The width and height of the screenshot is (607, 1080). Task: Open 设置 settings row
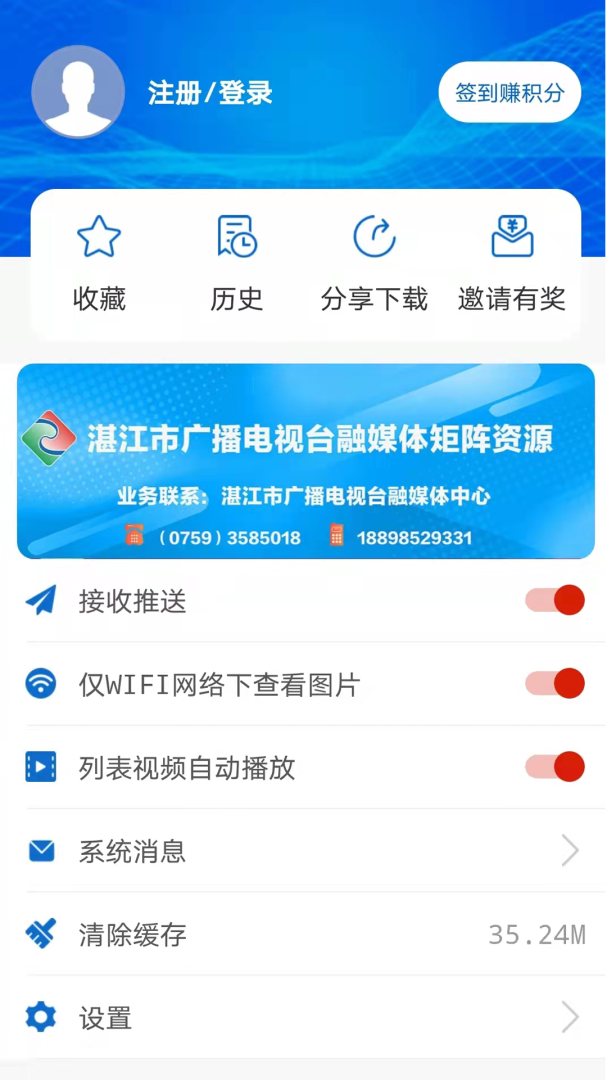pyautogui.click(x=303, y=1018)
